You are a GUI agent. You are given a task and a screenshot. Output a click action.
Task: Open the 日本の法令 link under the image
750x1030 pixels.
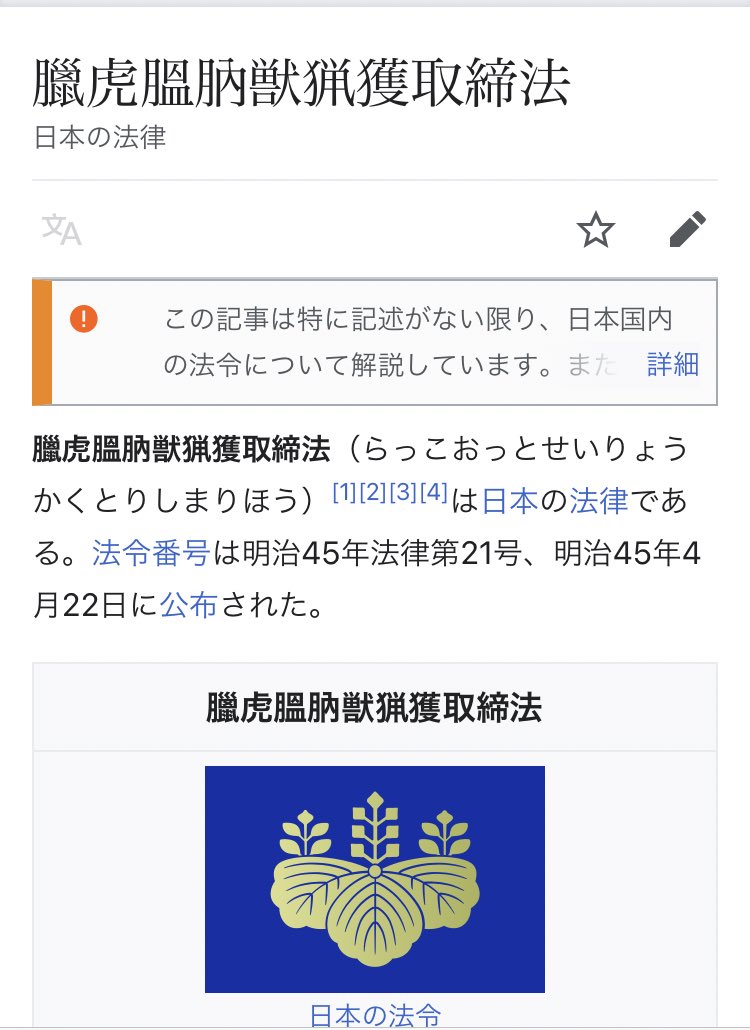tap(375, 1015)
